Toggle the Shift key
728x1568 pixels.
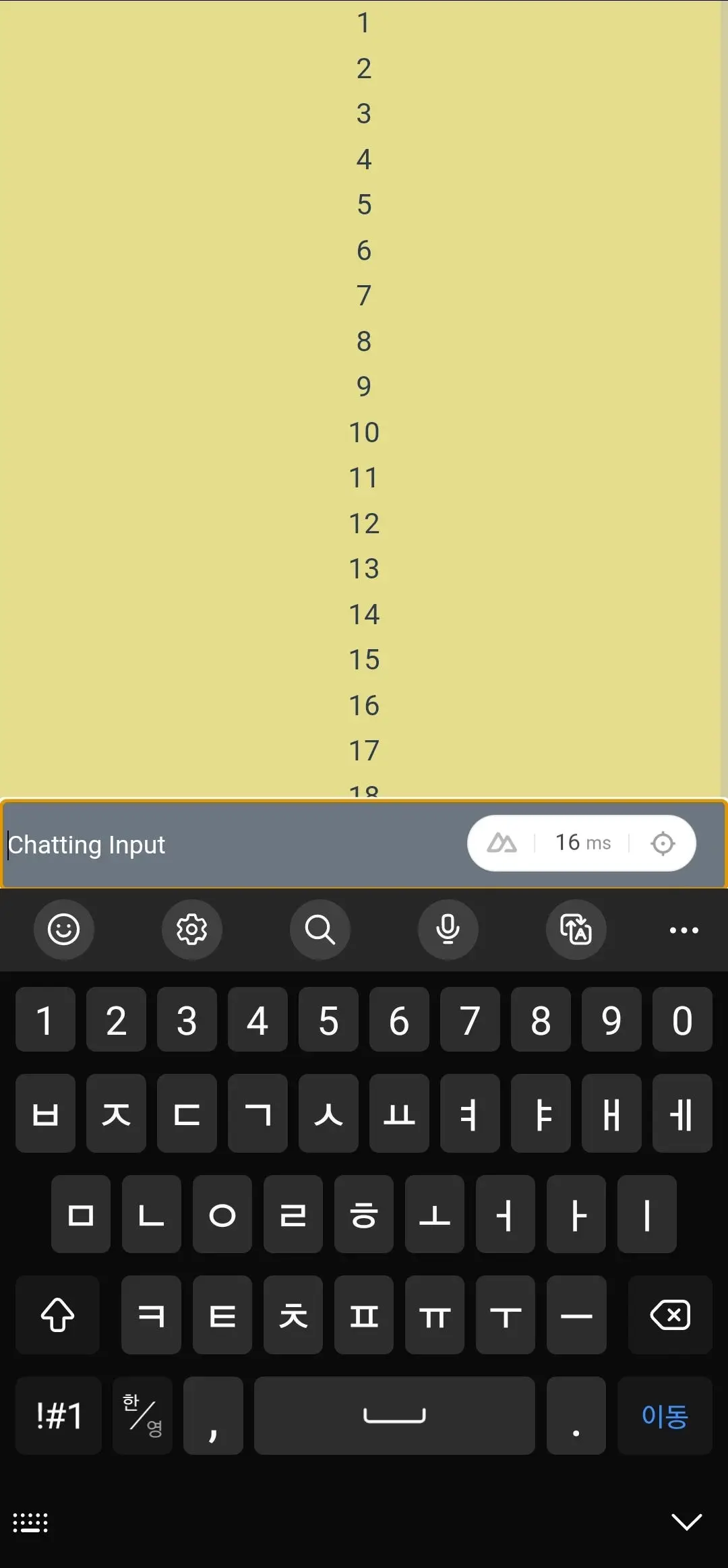coord(57,1315)
